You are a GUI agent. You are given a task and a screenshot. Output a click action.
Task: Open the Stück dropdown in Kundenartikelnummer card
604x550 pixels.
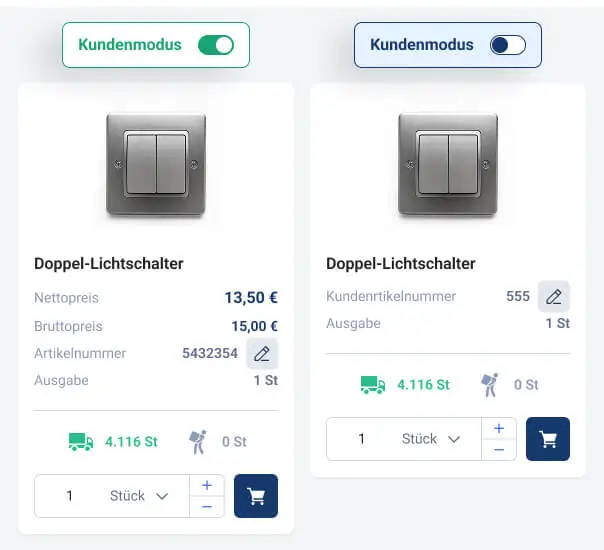coord(432,439)
